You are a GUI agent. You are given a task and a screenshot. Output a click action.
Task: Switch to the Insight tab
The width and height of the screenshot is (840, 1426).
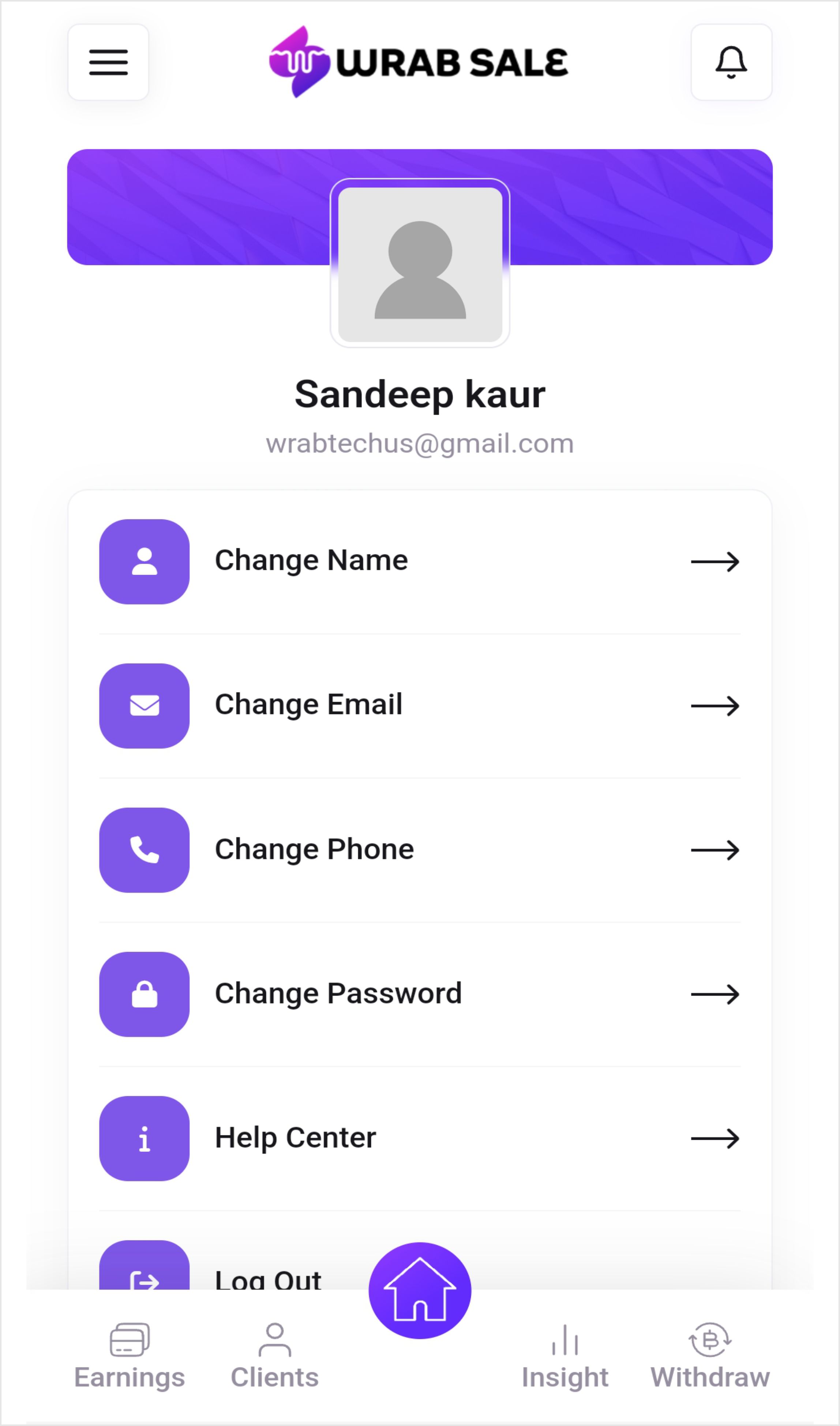tap(565, 1356)
